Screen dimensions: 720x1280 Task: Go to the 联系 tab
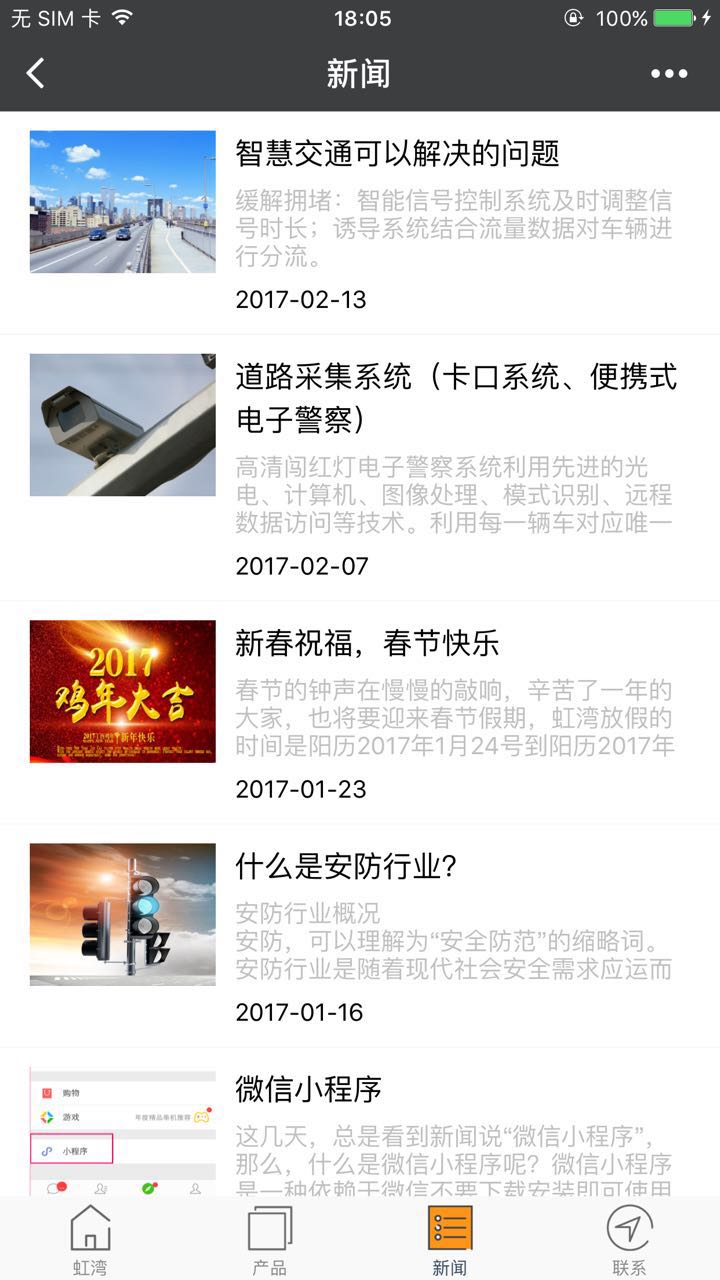pos(629,1240)
